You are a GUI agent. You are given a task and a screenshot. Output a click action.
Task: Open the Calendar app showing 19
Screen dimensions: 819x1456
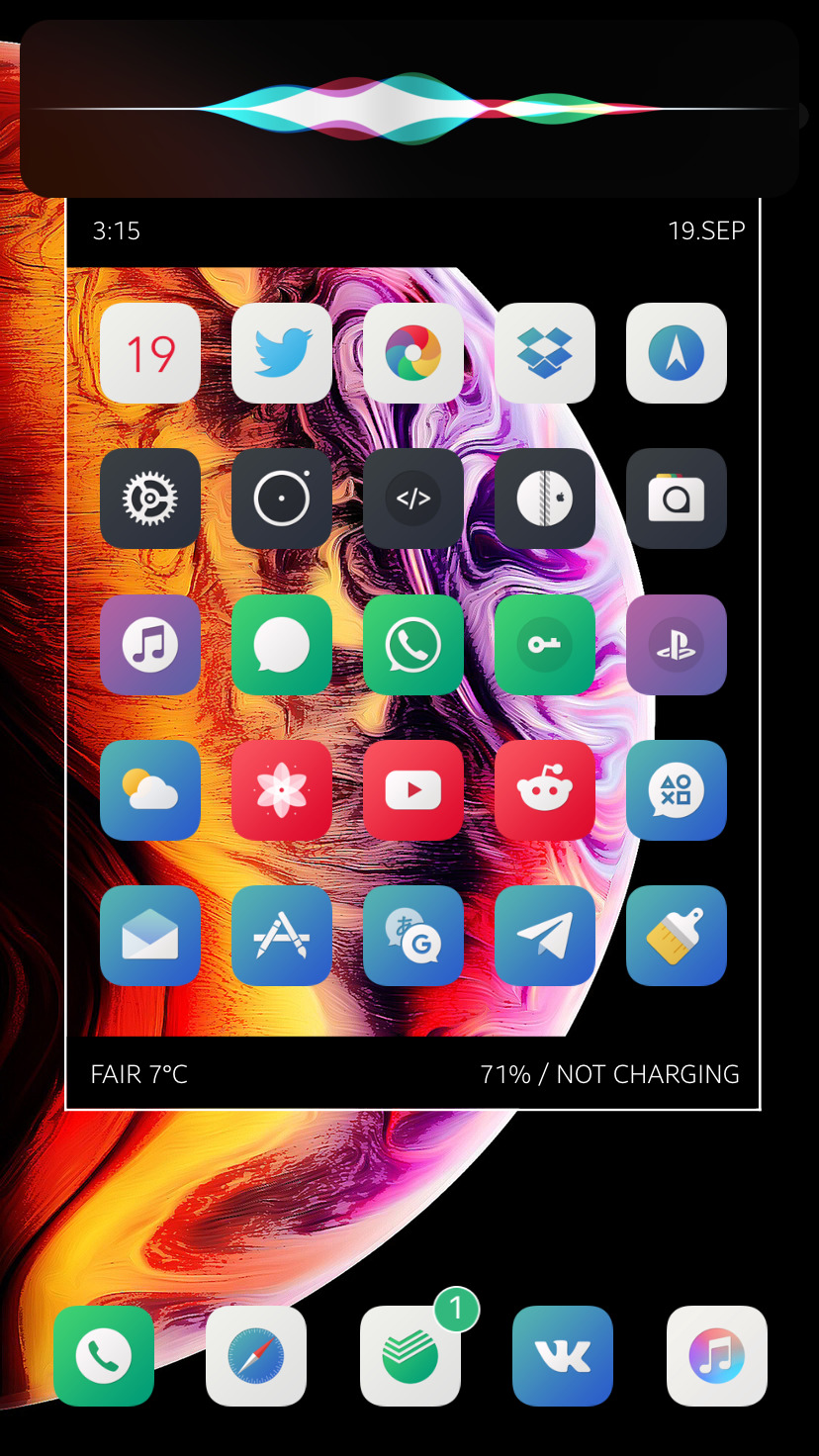tap(150, 353)
